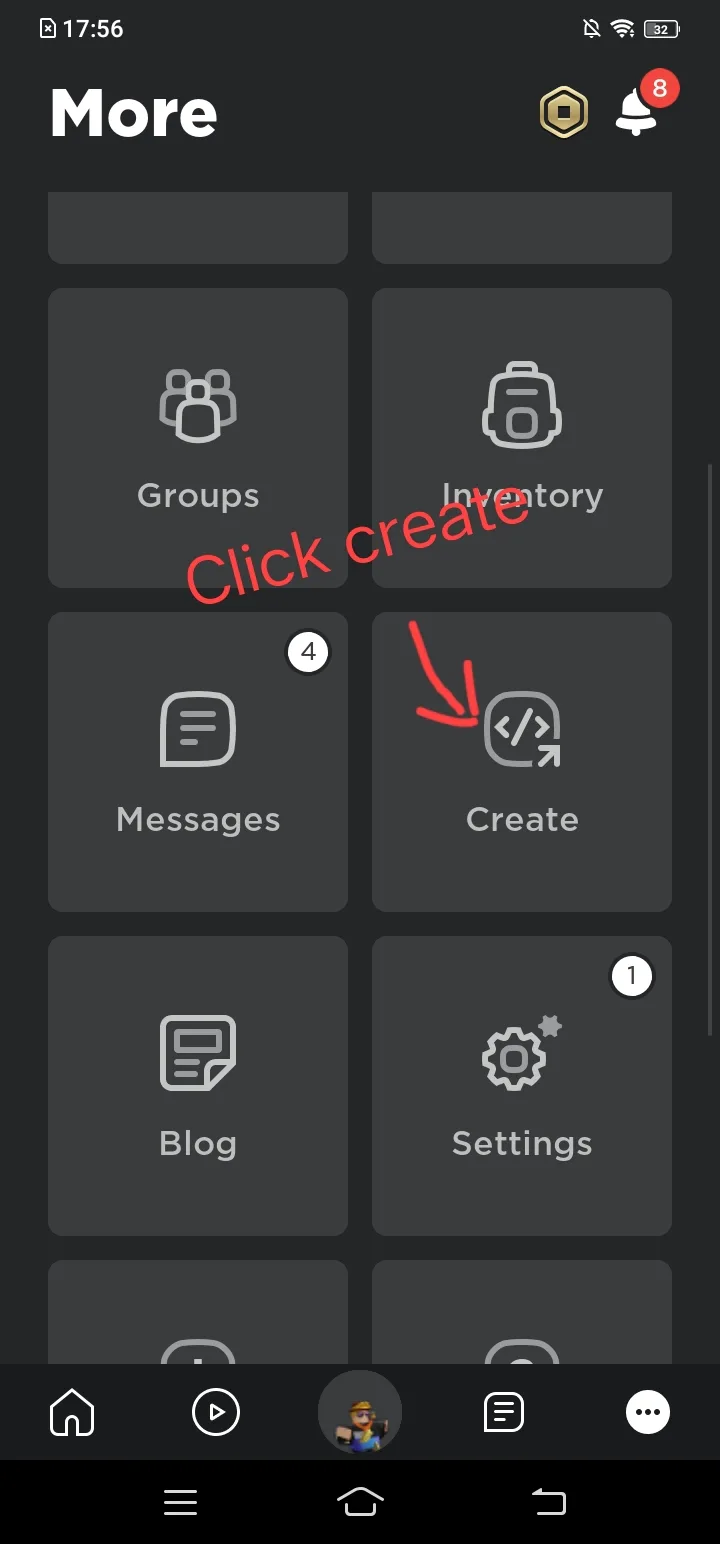
Task: Switch to the chat tab
Action: pyautogui.click(x=504, y=1412)
